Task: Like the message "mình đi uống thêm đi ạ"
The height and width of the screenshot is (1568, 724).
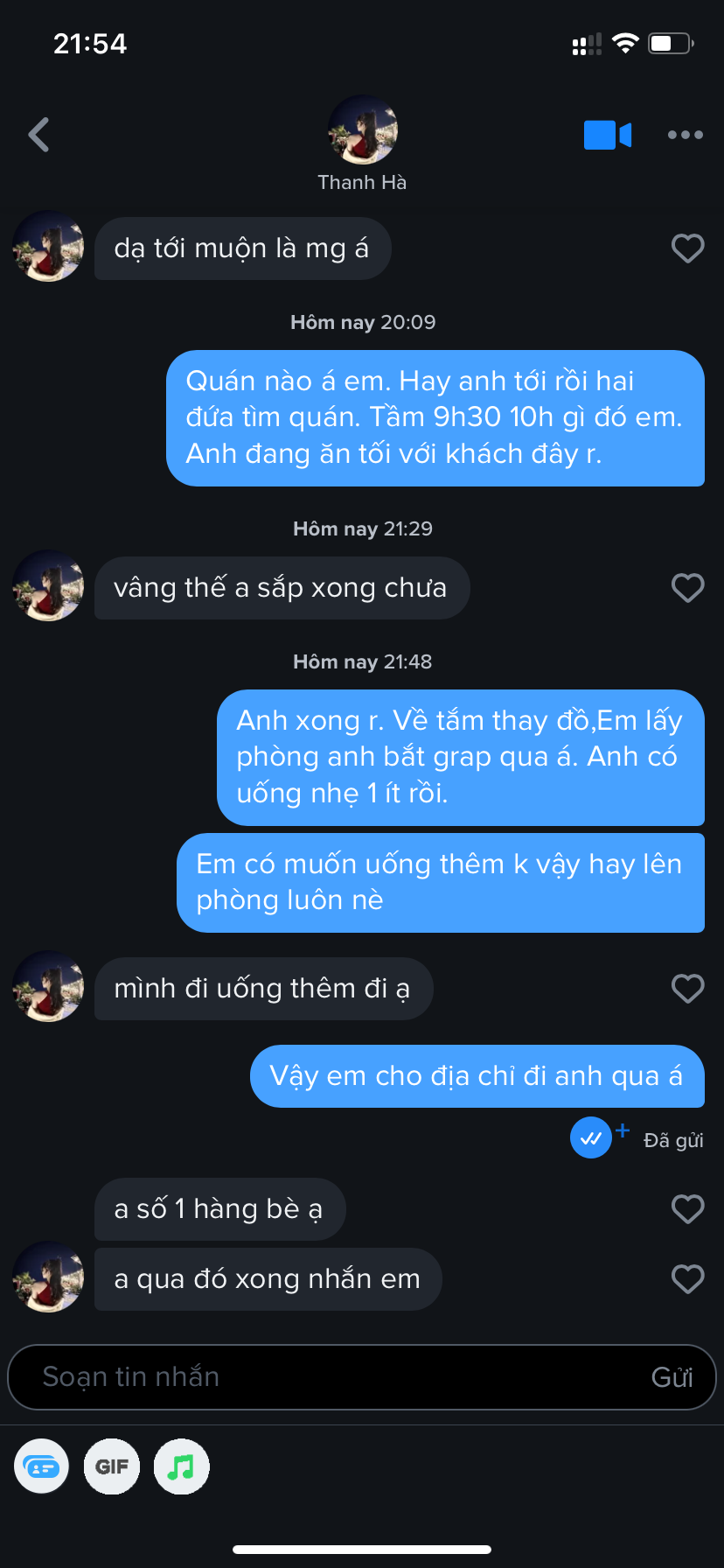Action: [x=687, y=989]
